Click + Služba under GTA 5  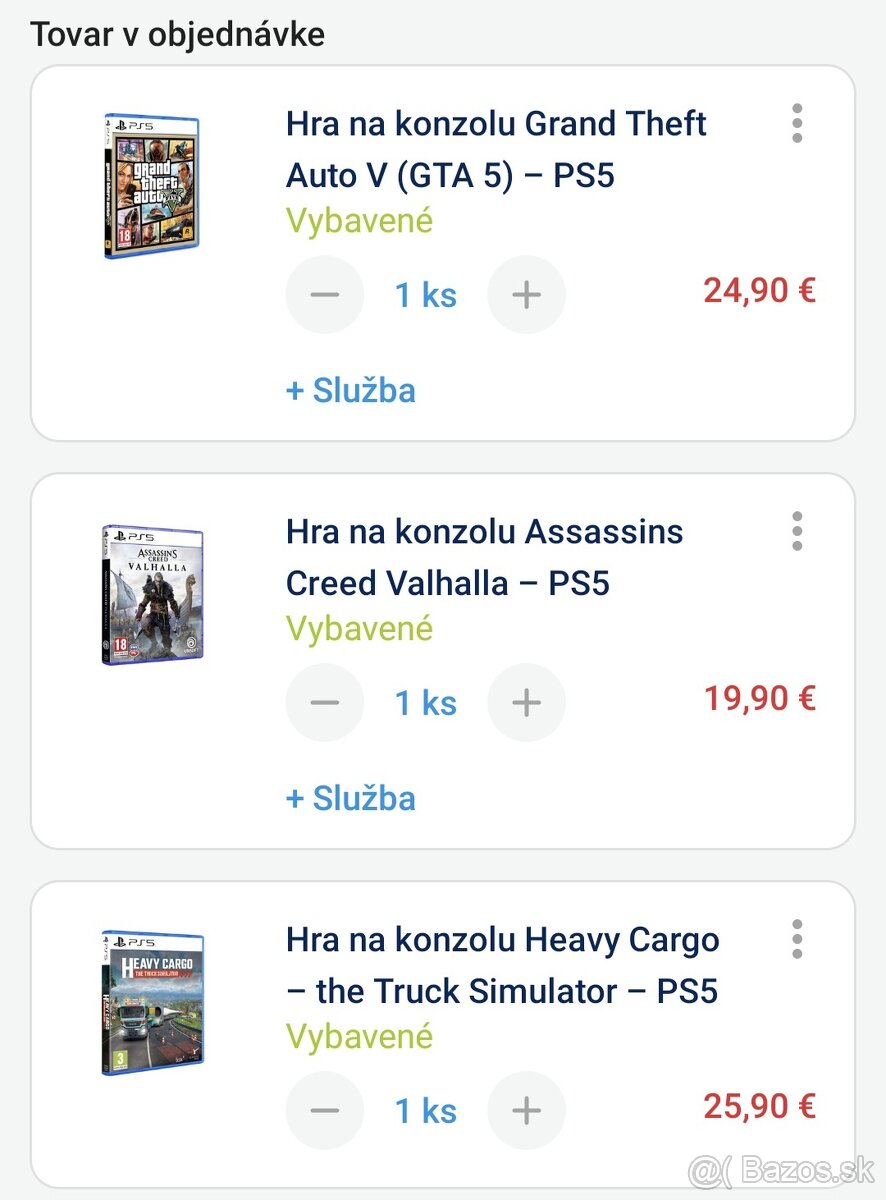click(351, 390)
